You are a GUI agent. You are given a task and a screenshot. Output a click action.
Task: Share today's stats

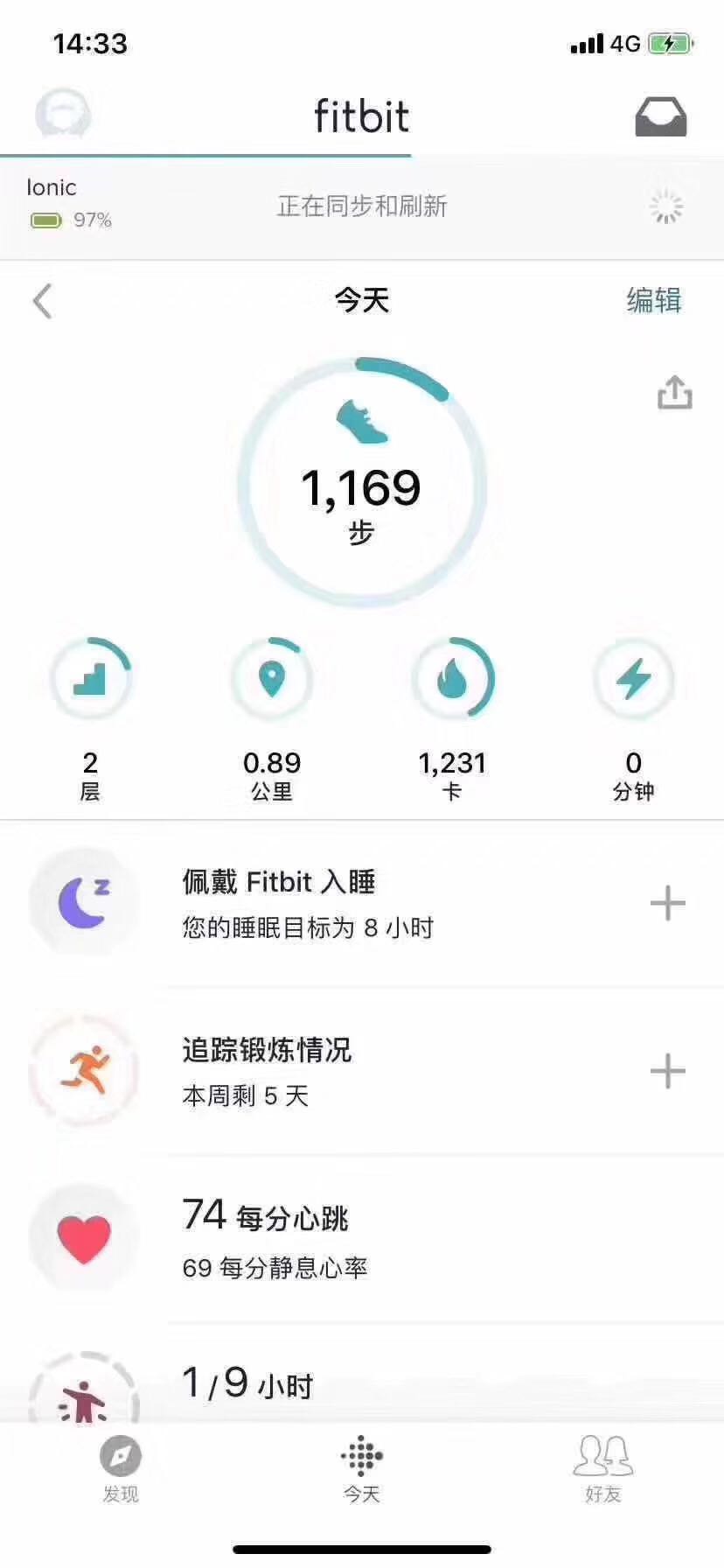pos(674,393)
